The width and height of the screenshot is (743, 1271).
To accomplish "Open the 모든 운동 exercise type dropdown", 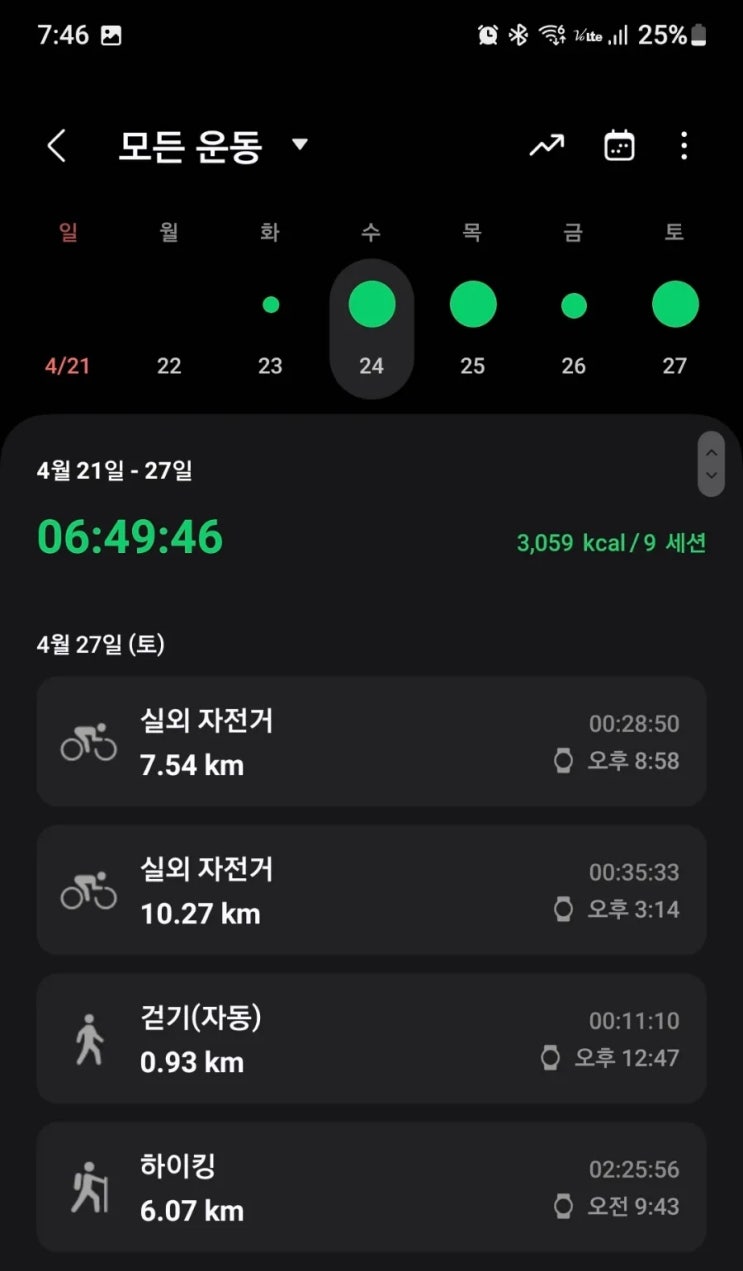I will tap(213, 146).
